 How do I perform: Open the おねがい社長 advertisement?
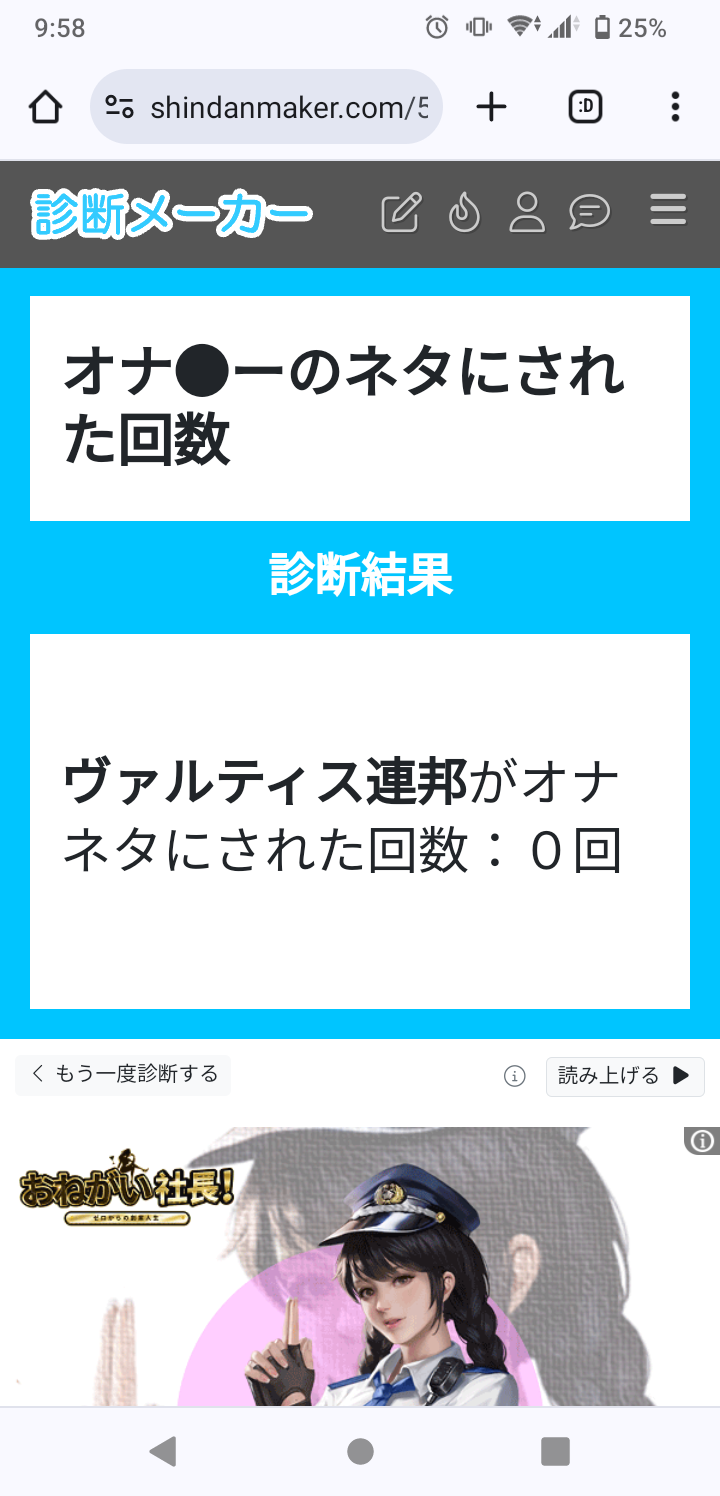pos(360,1266)
